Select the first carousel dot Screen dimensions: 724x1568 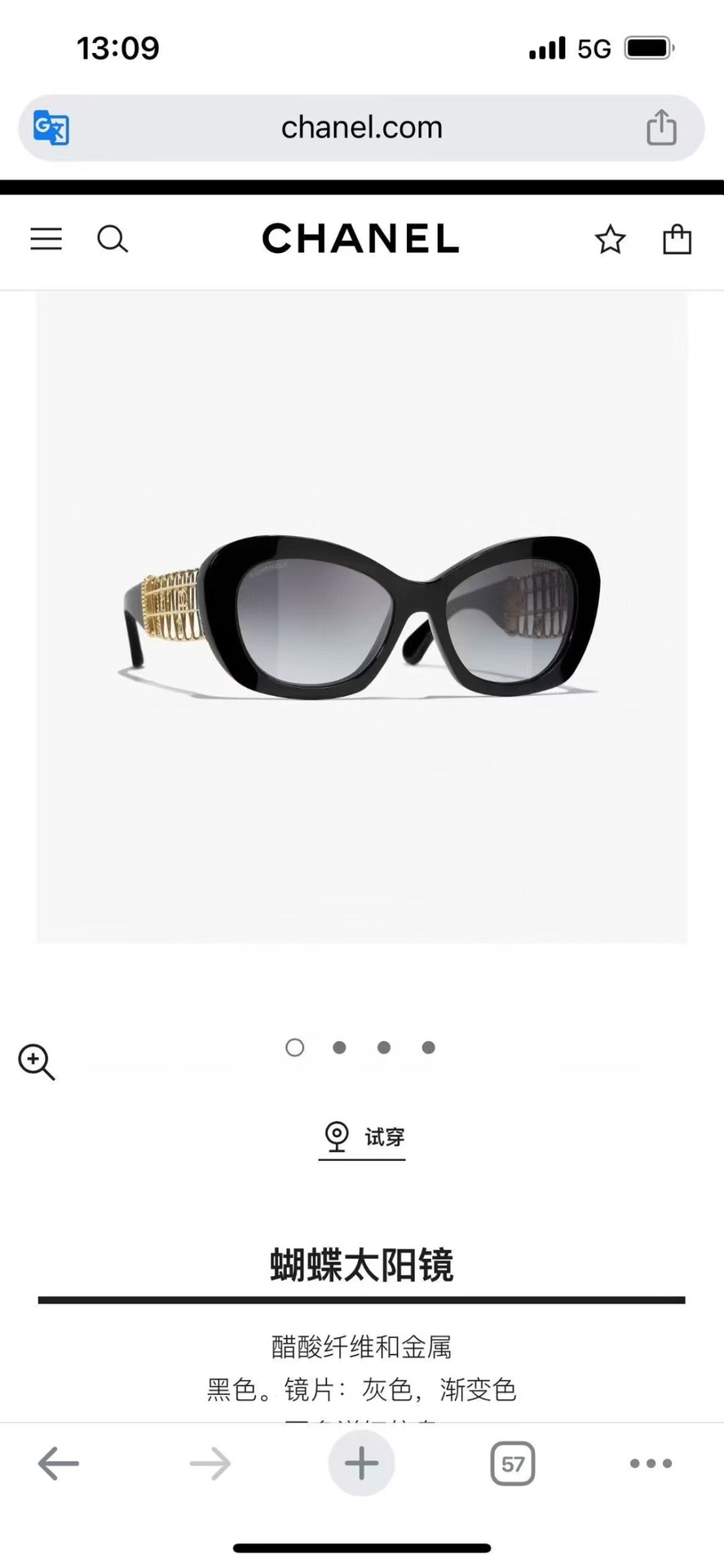click(294, 1048)
